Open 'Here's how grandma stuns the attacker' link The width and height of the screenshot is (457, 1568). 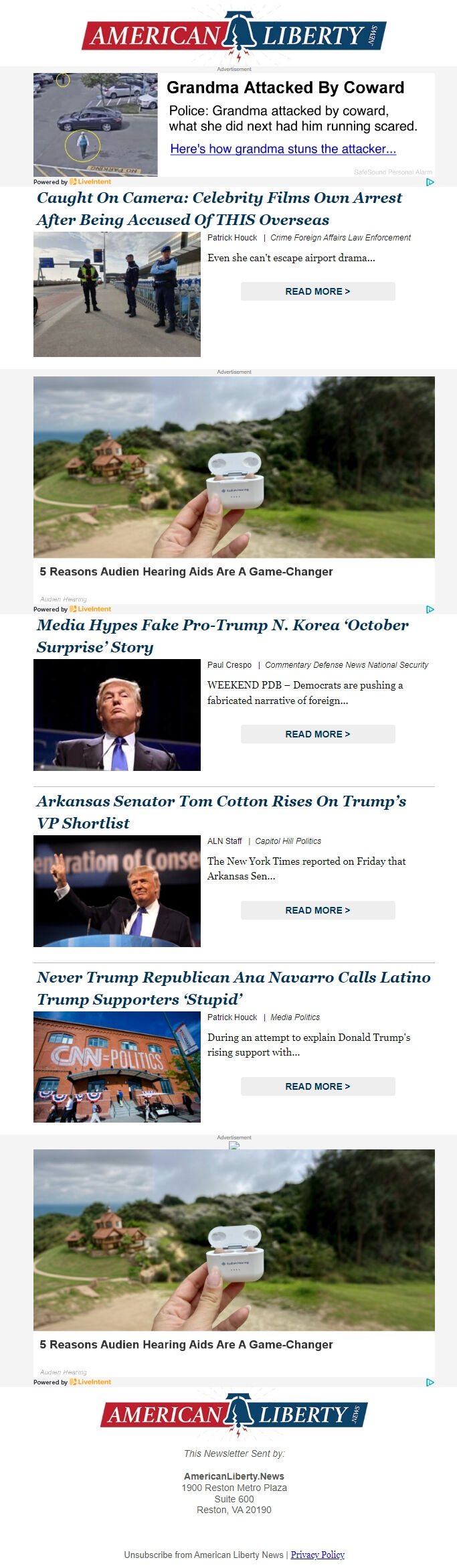pyautogui.click(x=282, y=149)
